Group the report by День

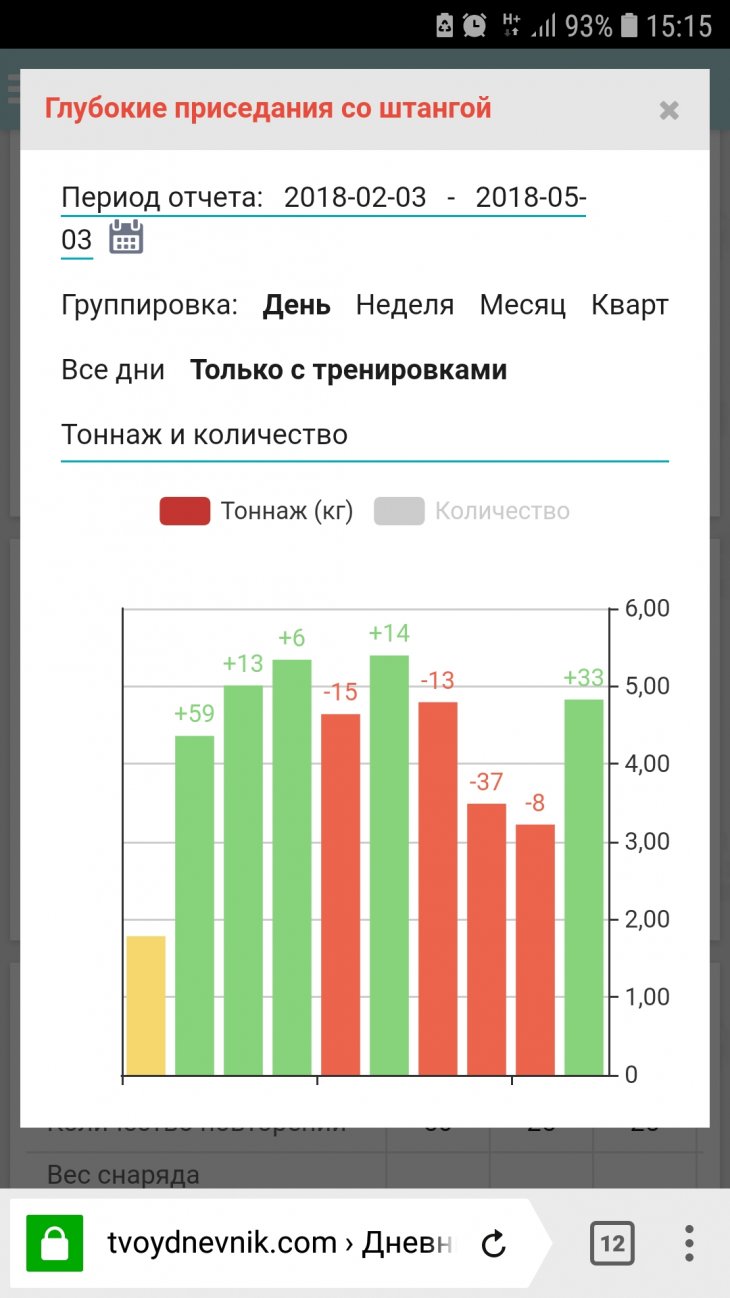point(296,305)
